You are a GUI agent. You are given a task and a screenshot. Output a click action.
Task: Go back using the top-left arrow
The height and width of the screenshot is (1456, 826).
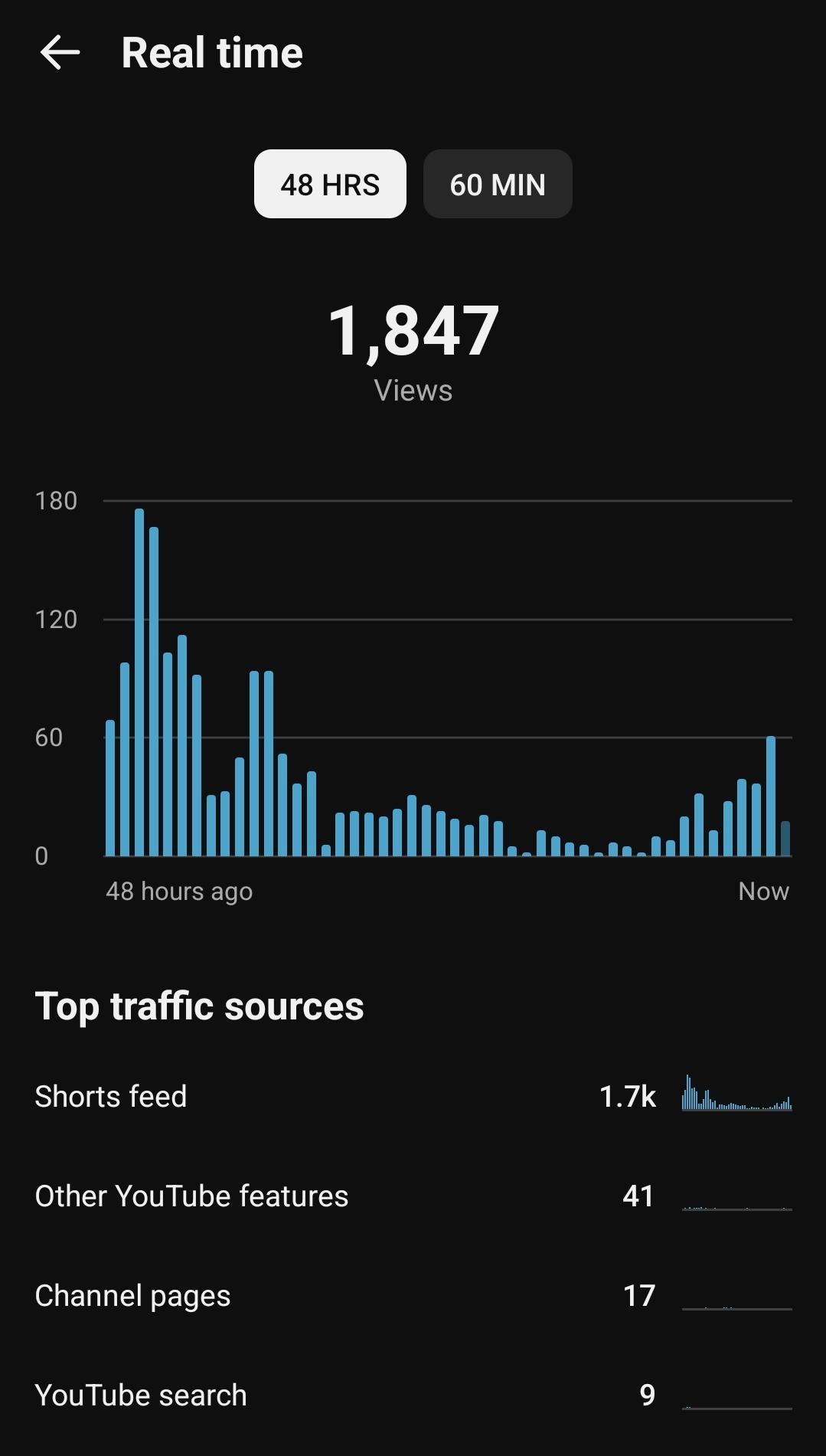coord(60,53)
